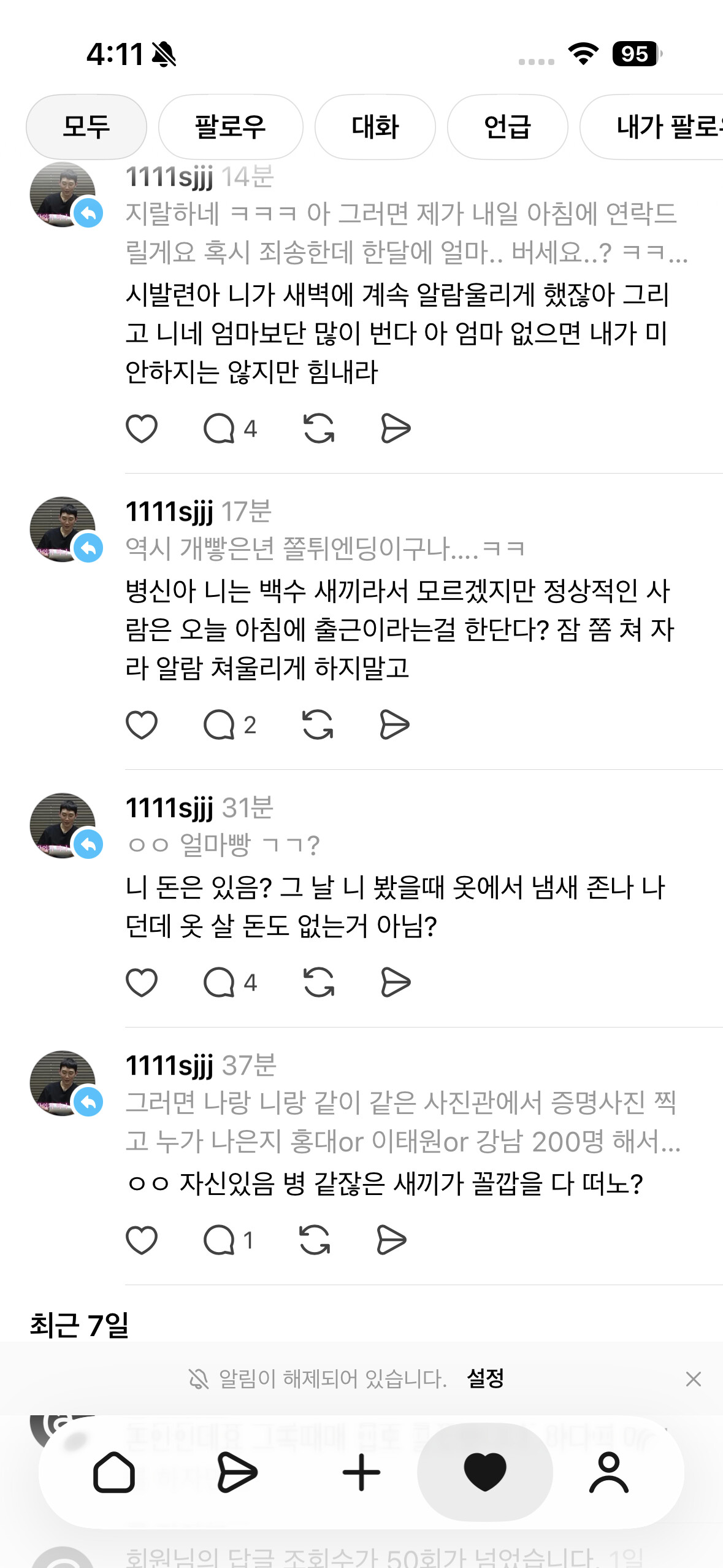Go to the home feed tab
This screenshot has width=723, height=1568.
(114, 1472)
